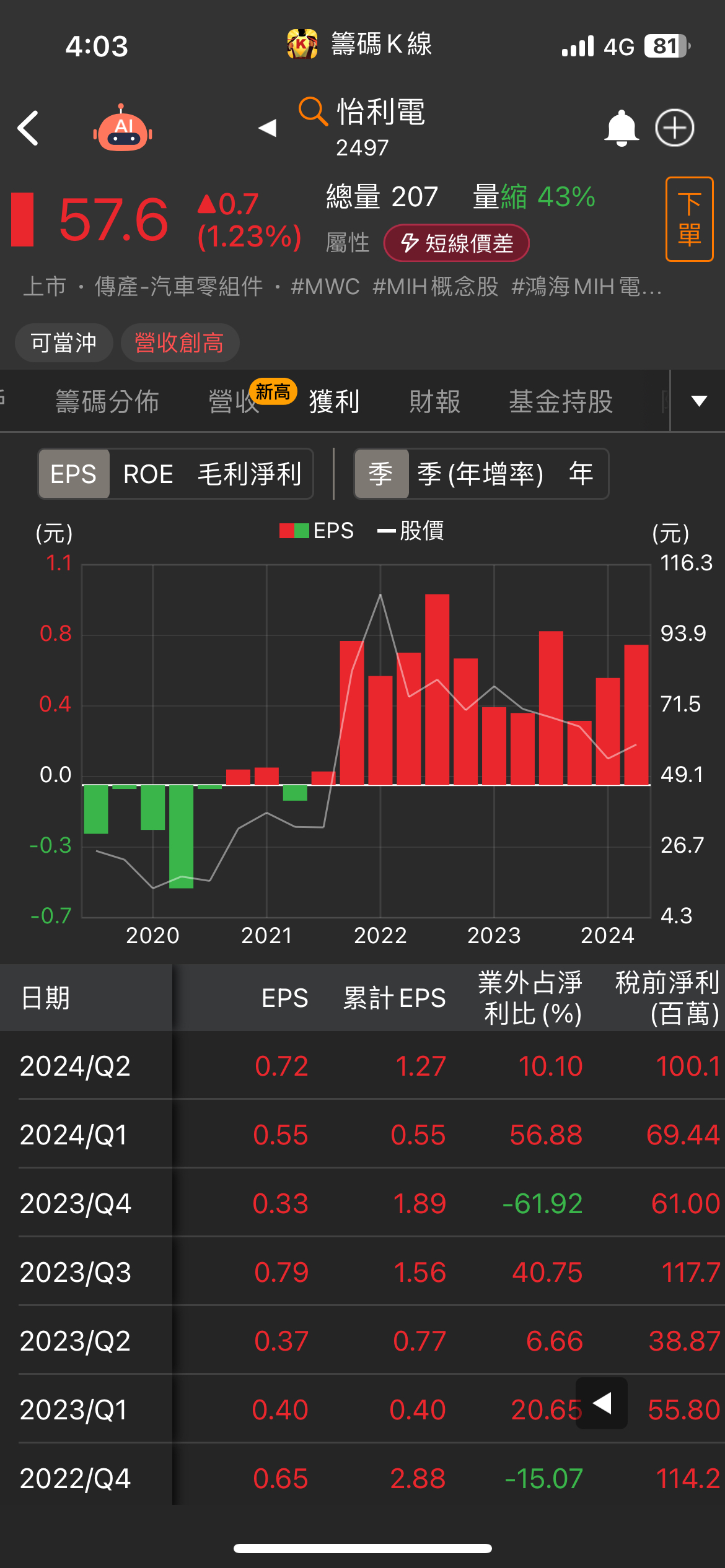Open the 短線價差 attribute chip

click(x=457, y=243)
